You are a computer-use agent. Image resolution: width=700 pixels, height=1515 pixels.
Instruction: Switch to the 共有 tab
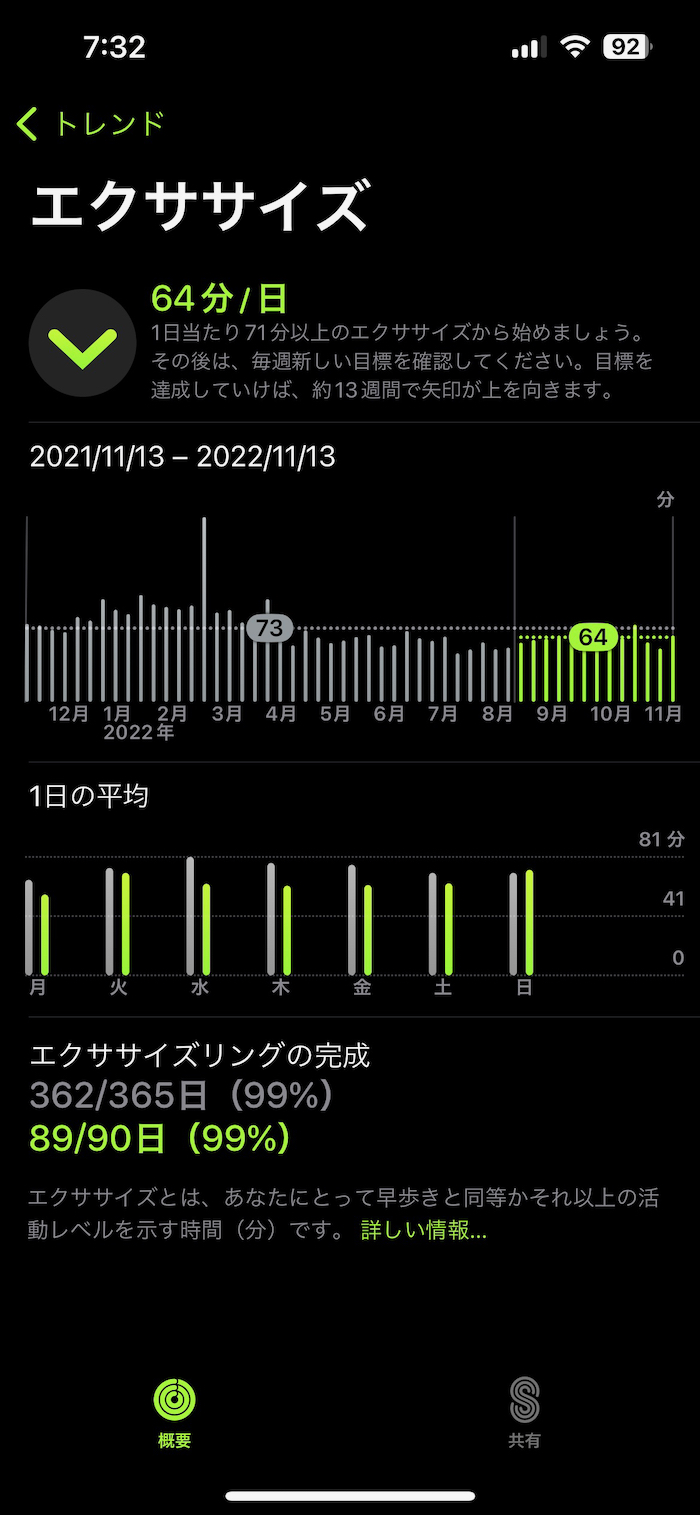pyautogui.click(x=524, y=1412)
